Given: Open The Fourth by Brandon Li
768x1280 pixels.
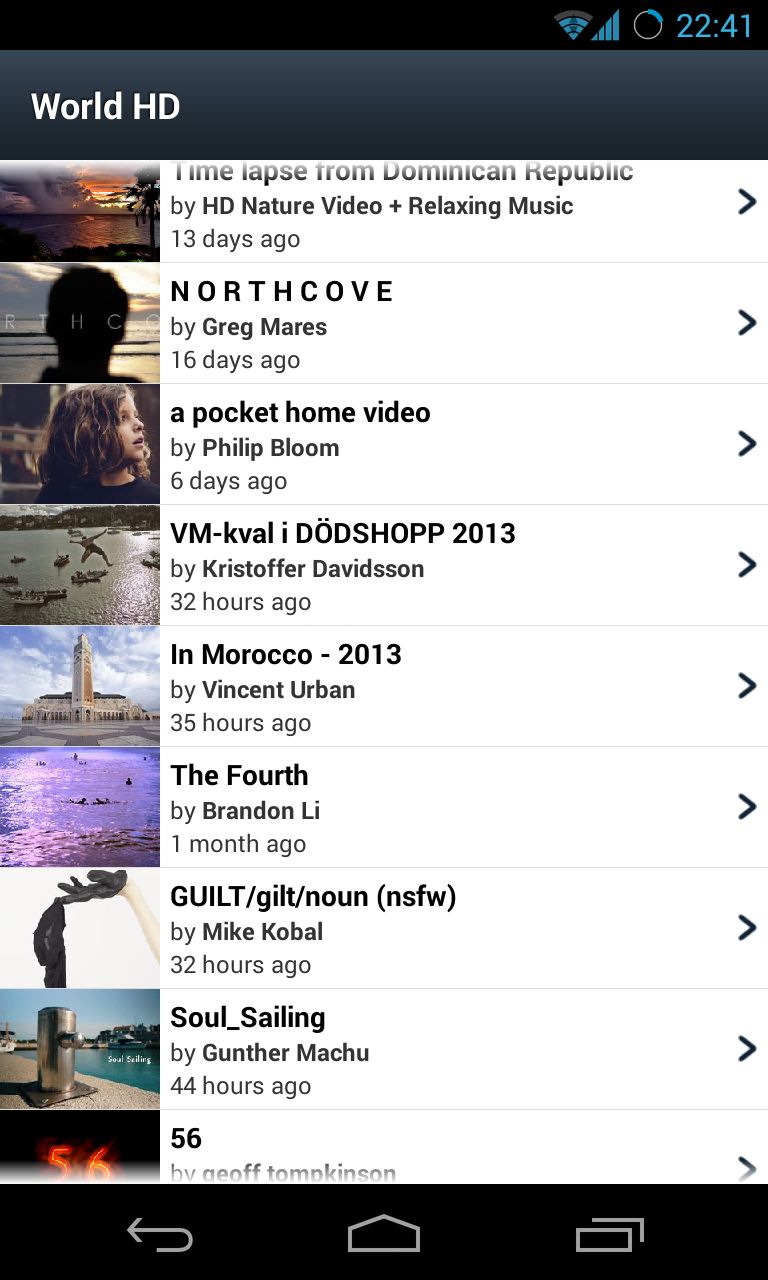Looking at the screenshot, I should point(384,807).
